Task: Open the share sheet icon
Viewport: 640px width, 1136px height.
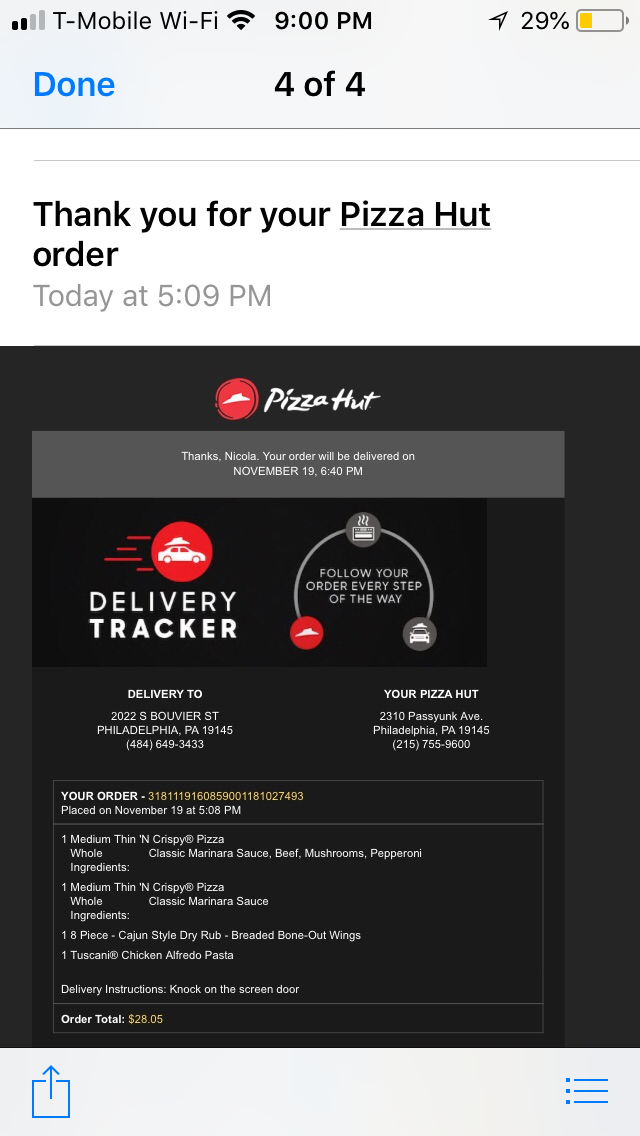Action: pos(51,1091)
